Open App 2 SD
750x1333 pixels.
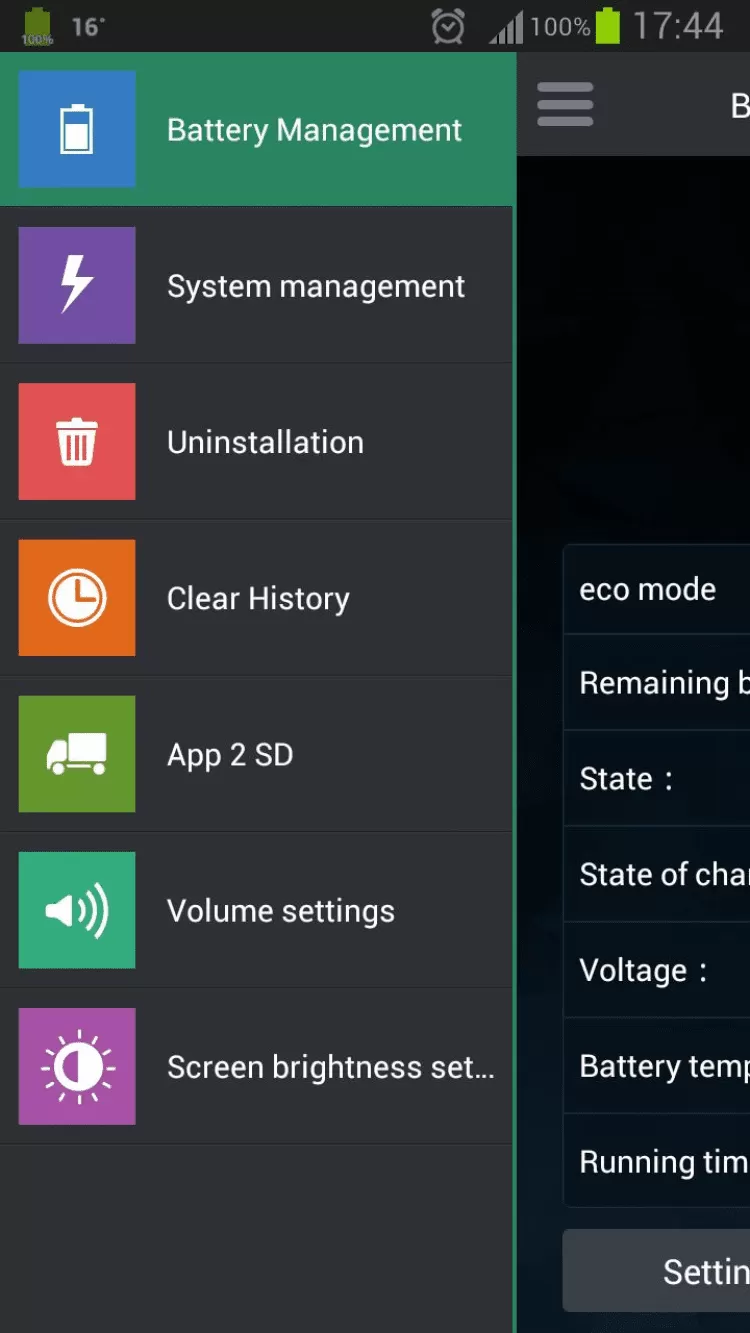tap(258, 754)
